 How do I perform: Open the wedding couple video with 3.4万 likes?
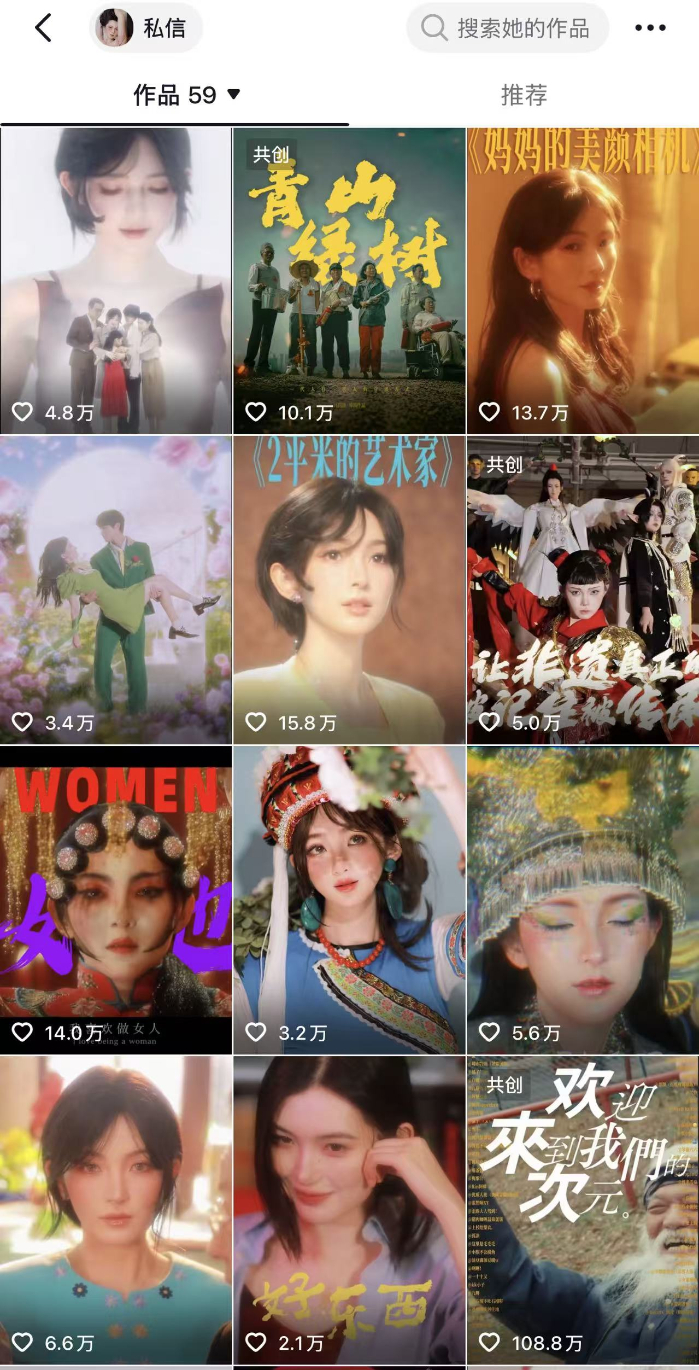tap(115, 590)
